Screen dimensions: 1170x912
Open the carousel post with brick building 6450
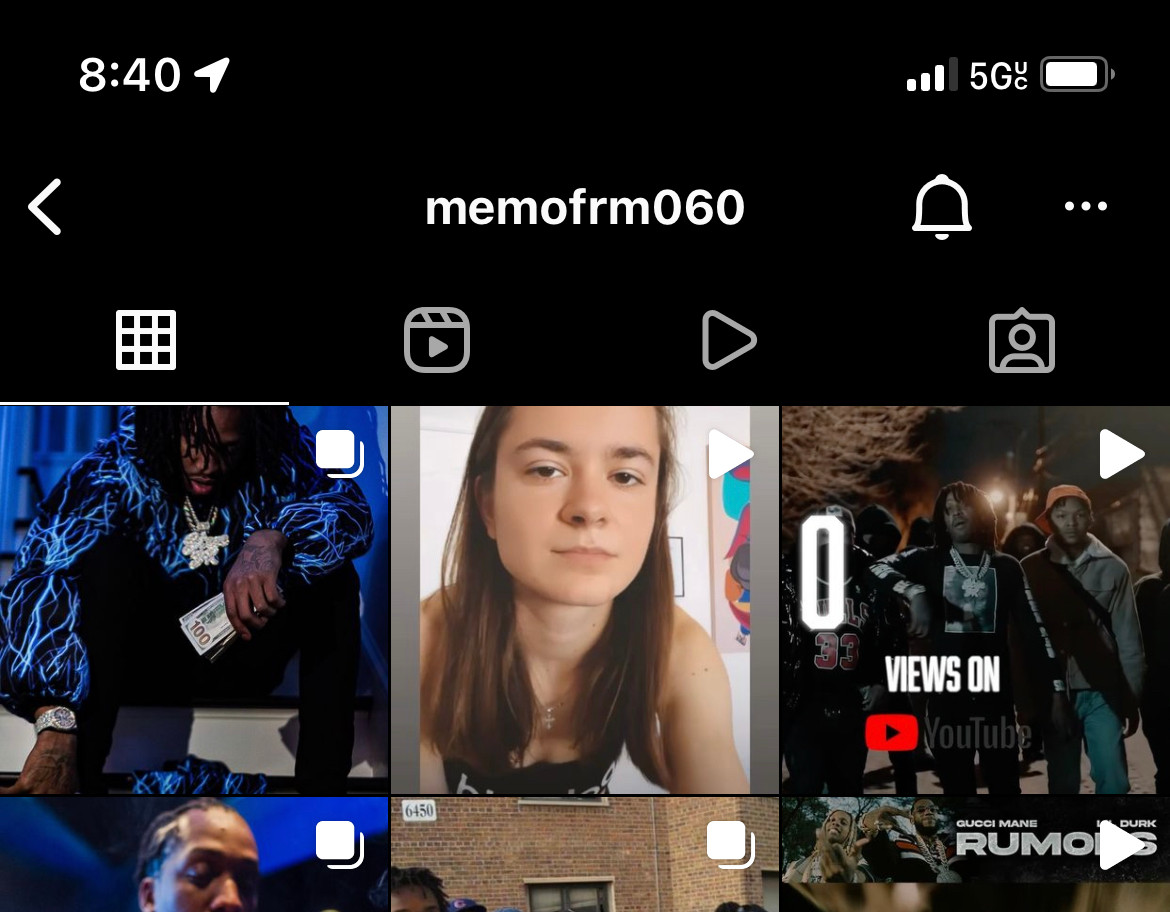(584, 855)
